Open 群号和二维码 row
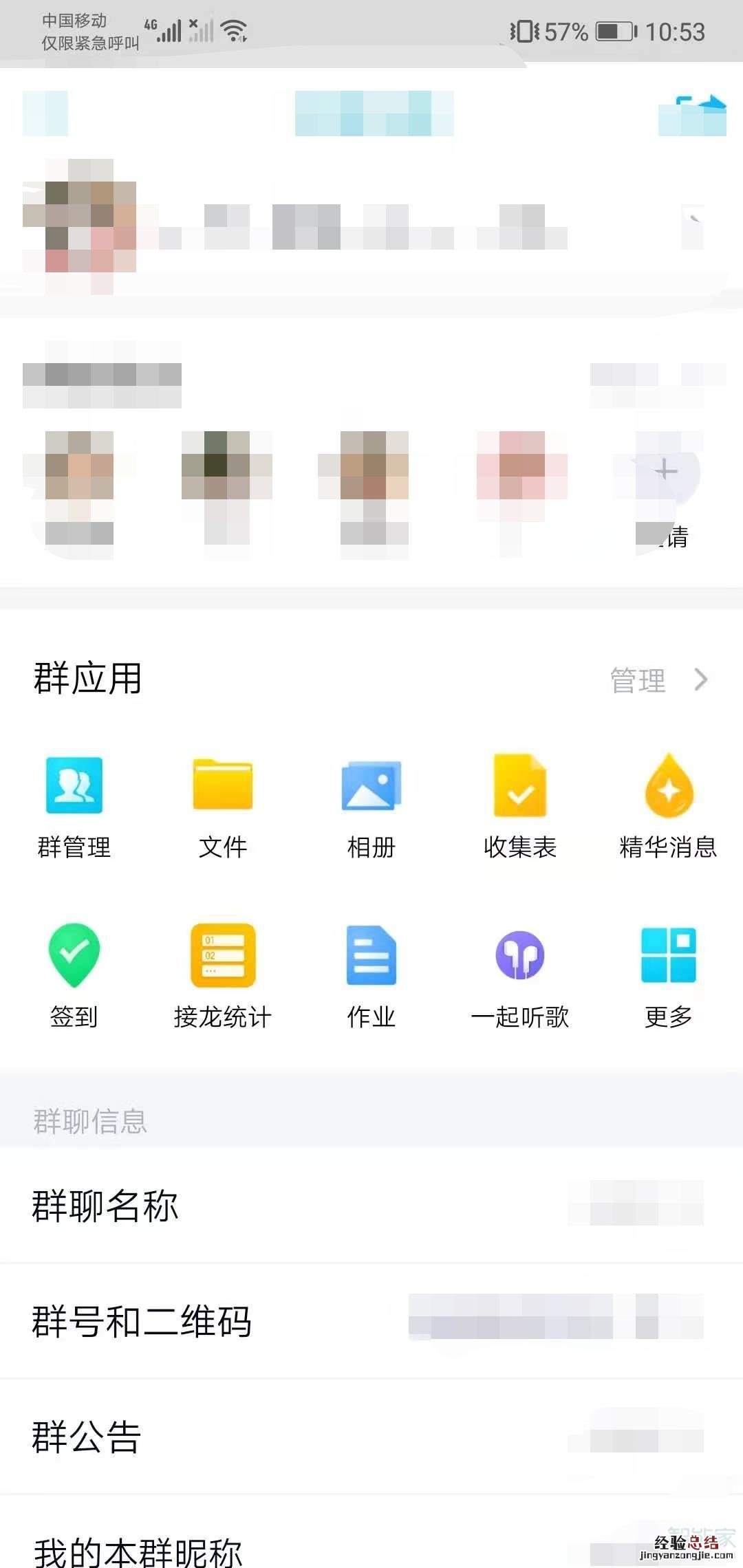743x1568 pixels. click(371, 1321)
